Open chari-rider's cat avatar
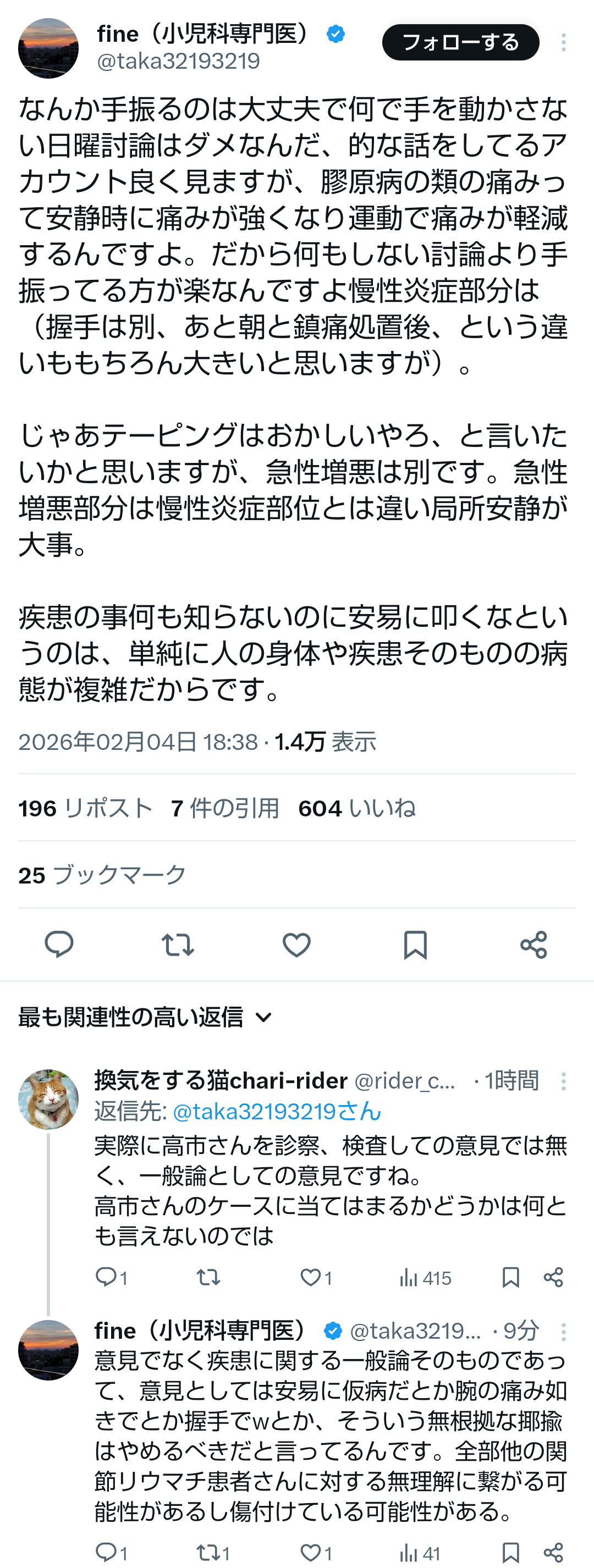 pos(48,1100)
